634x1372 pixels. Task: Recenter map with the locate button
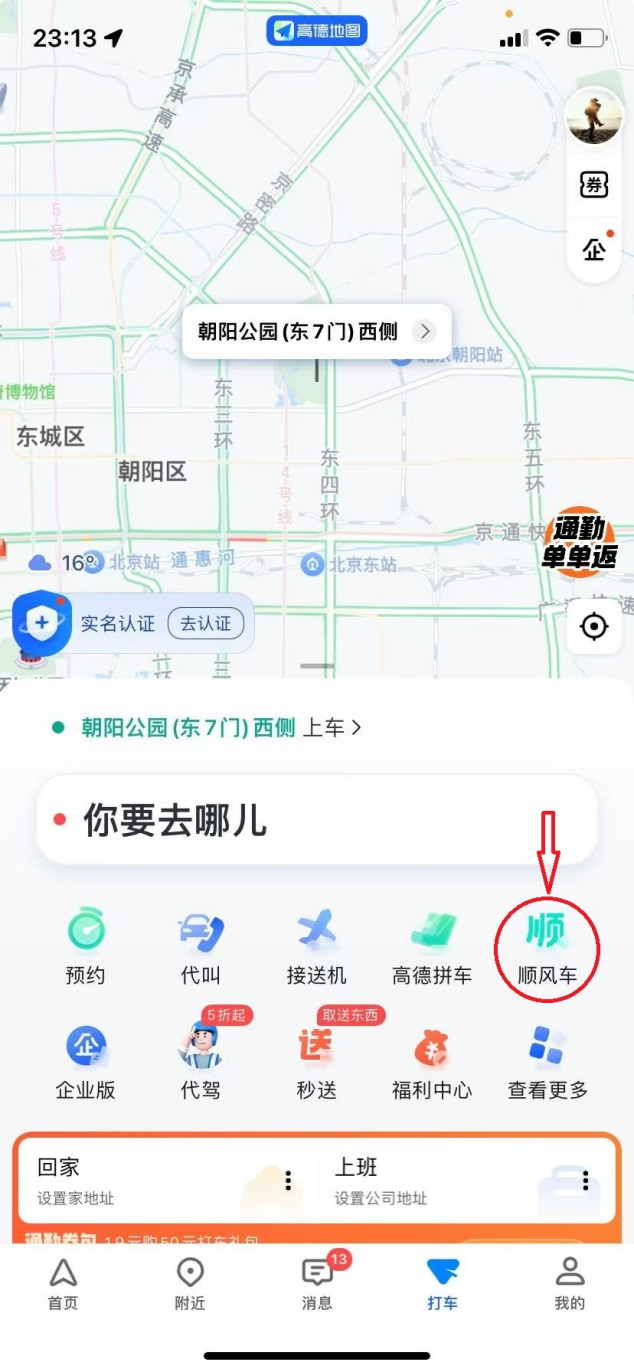click(x=594, y=627)
